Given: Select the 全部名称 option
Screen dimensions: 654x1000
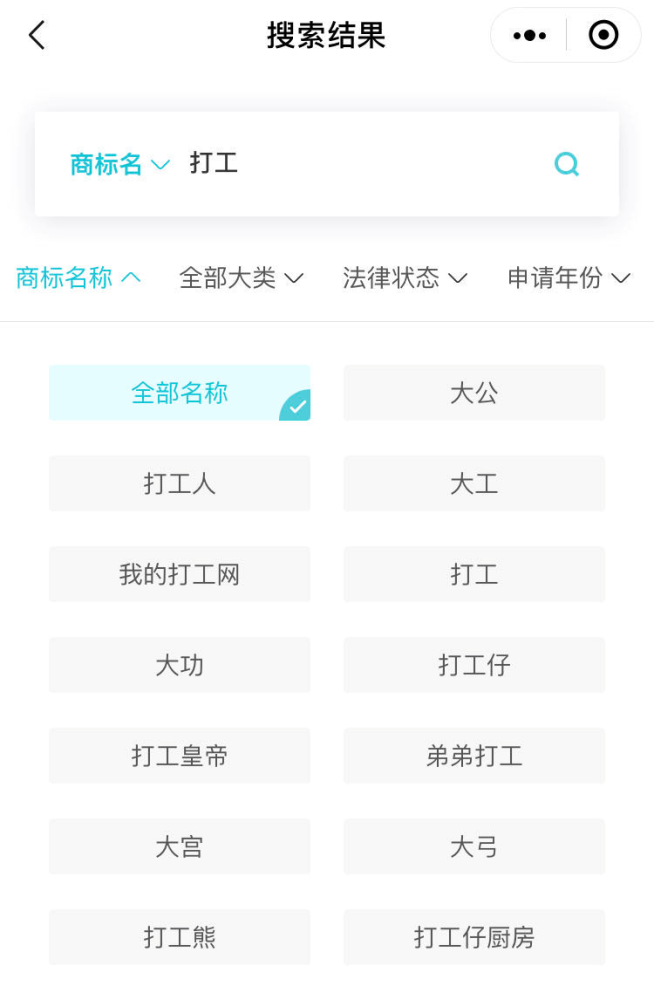Looking at the screenshot, I should point(180,393).
